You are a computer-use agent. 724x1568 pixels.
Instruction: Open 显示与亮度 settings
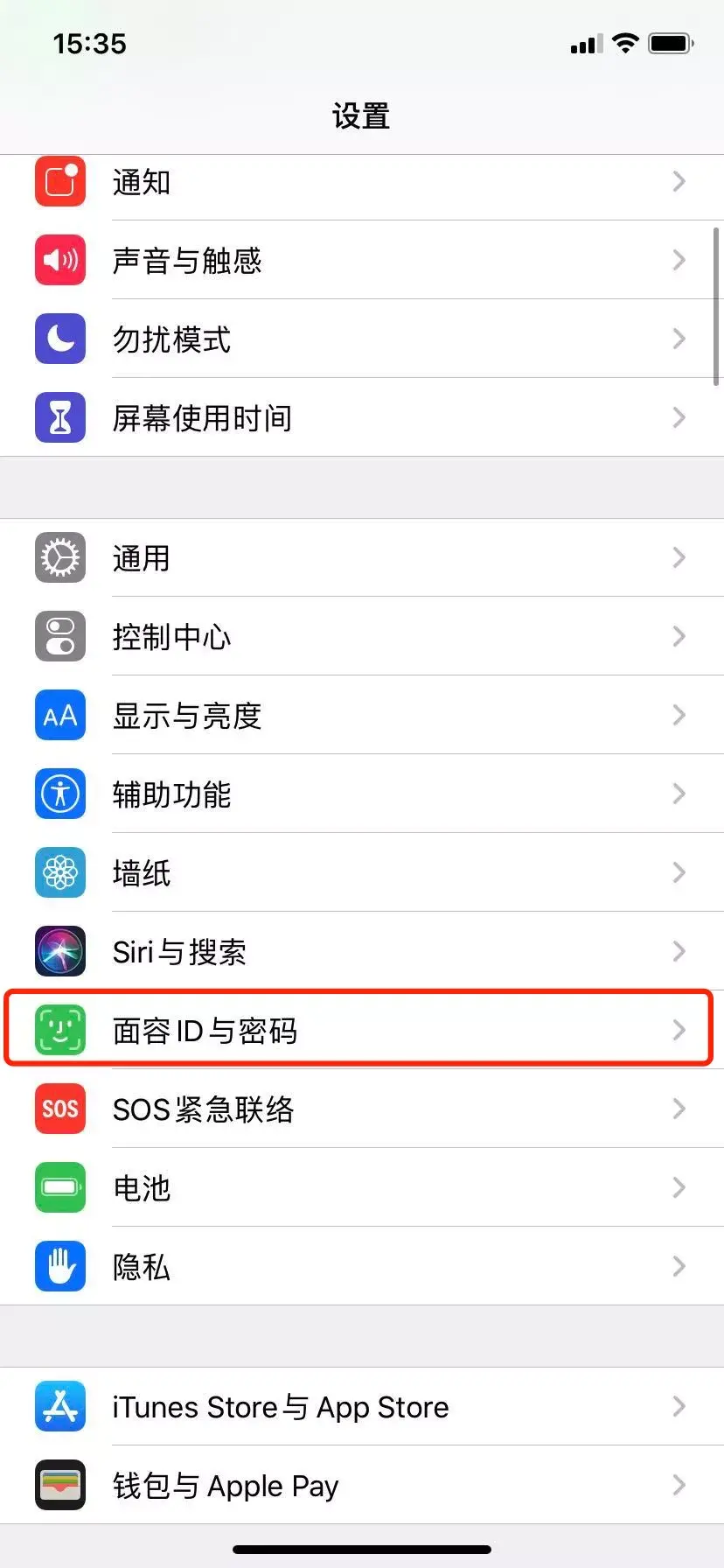pos(362,715)
